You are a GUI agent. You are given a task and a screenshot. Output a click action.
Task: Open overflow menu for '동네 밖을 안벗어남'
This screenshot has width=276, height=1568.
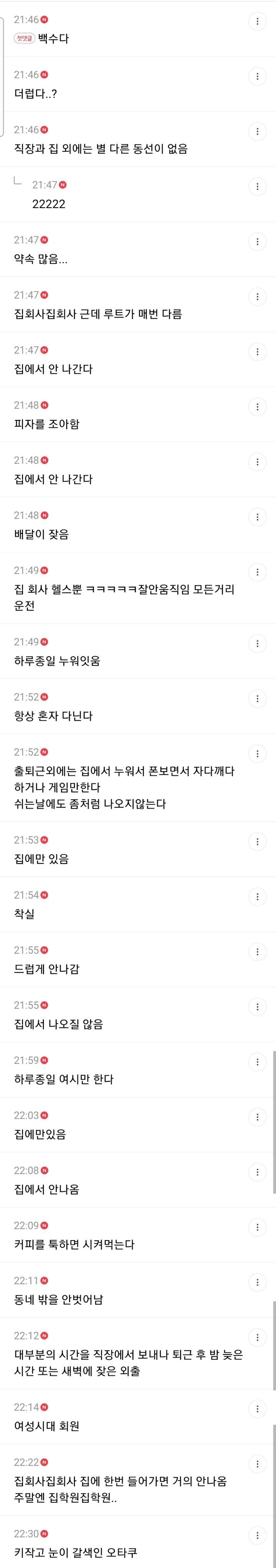[257, 1282]
